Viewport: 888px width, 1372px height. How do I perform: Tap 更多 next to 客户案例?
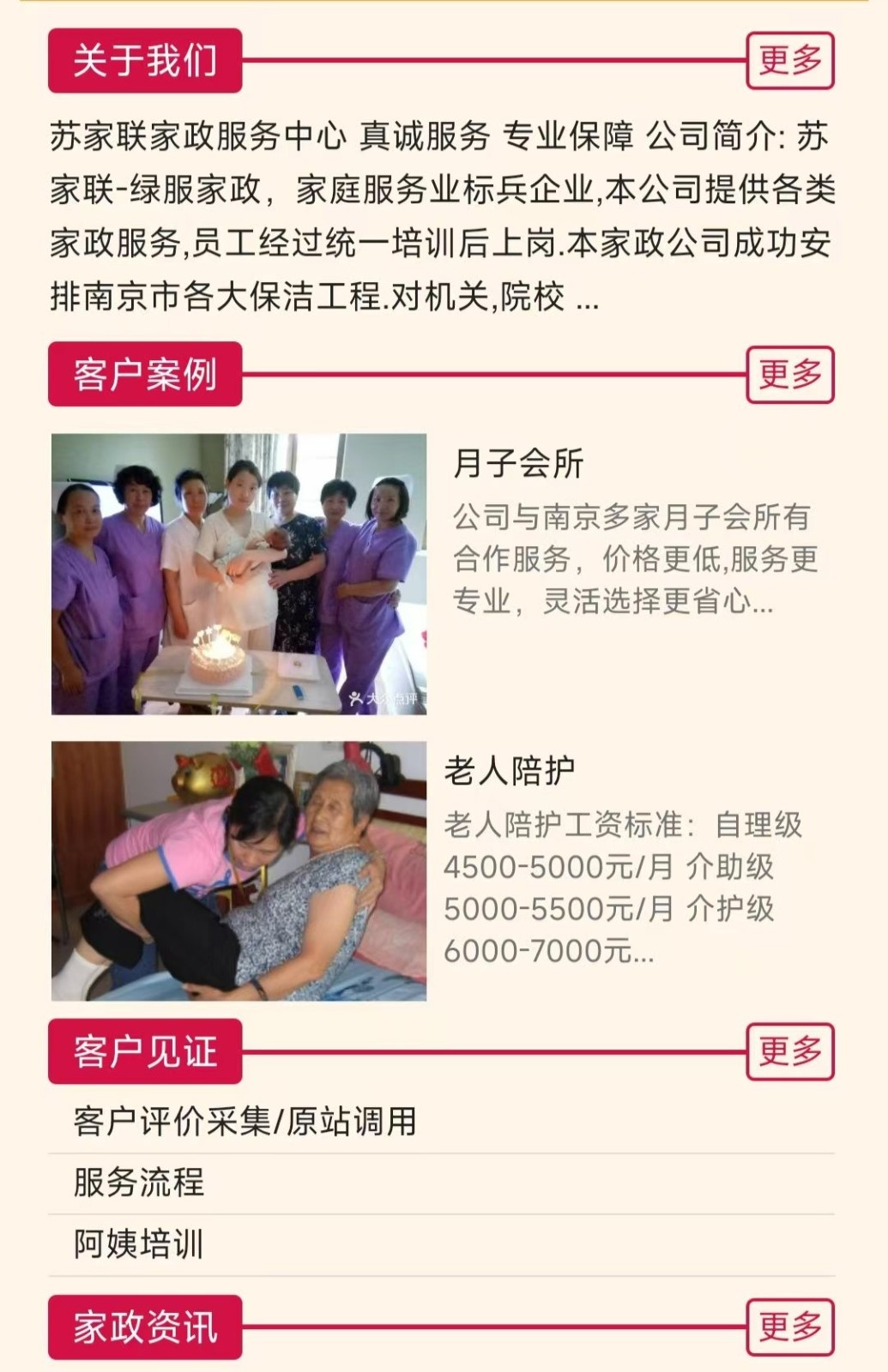tap(789, 375)
